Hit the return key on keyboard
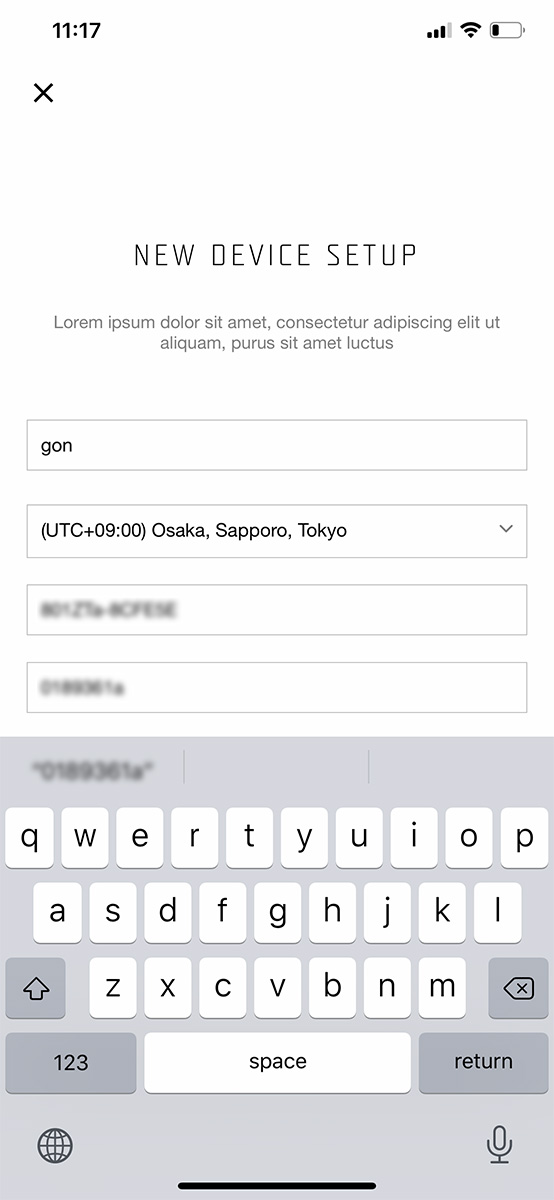The image size is (554, 1200). click(x=483, y=1062)
